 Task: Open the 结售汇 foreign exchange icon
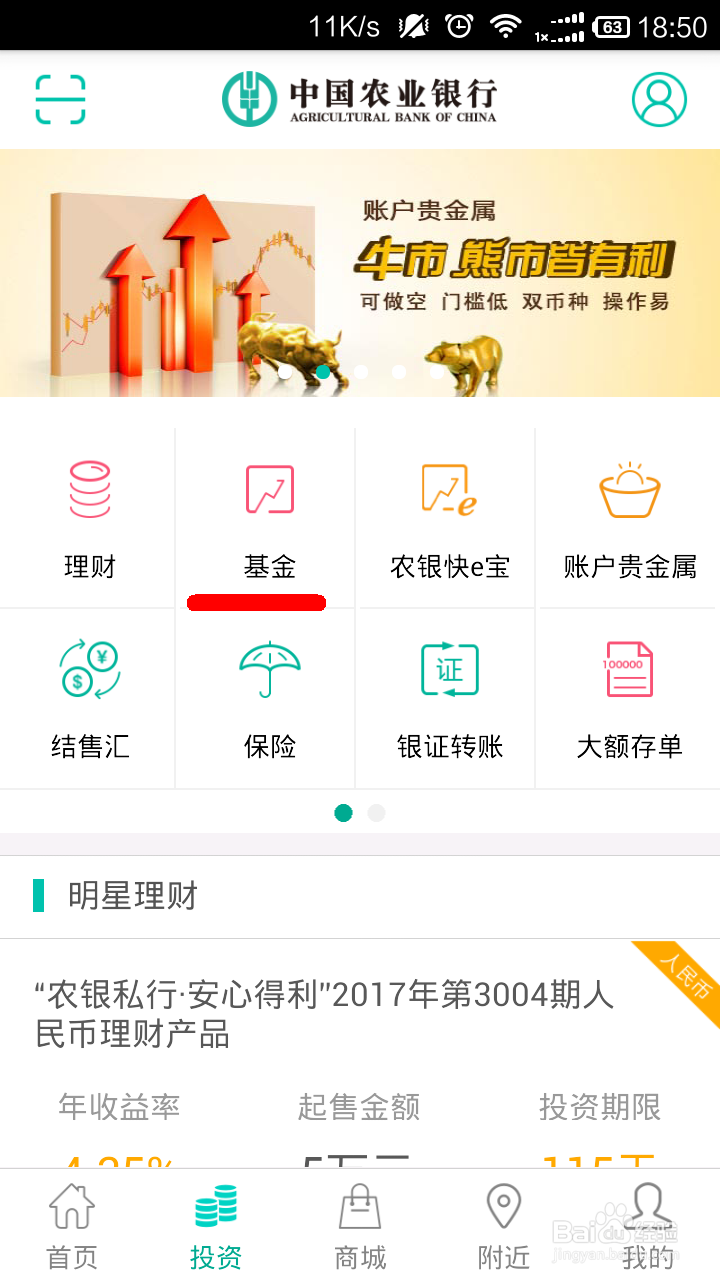click(x=90, y=695)
